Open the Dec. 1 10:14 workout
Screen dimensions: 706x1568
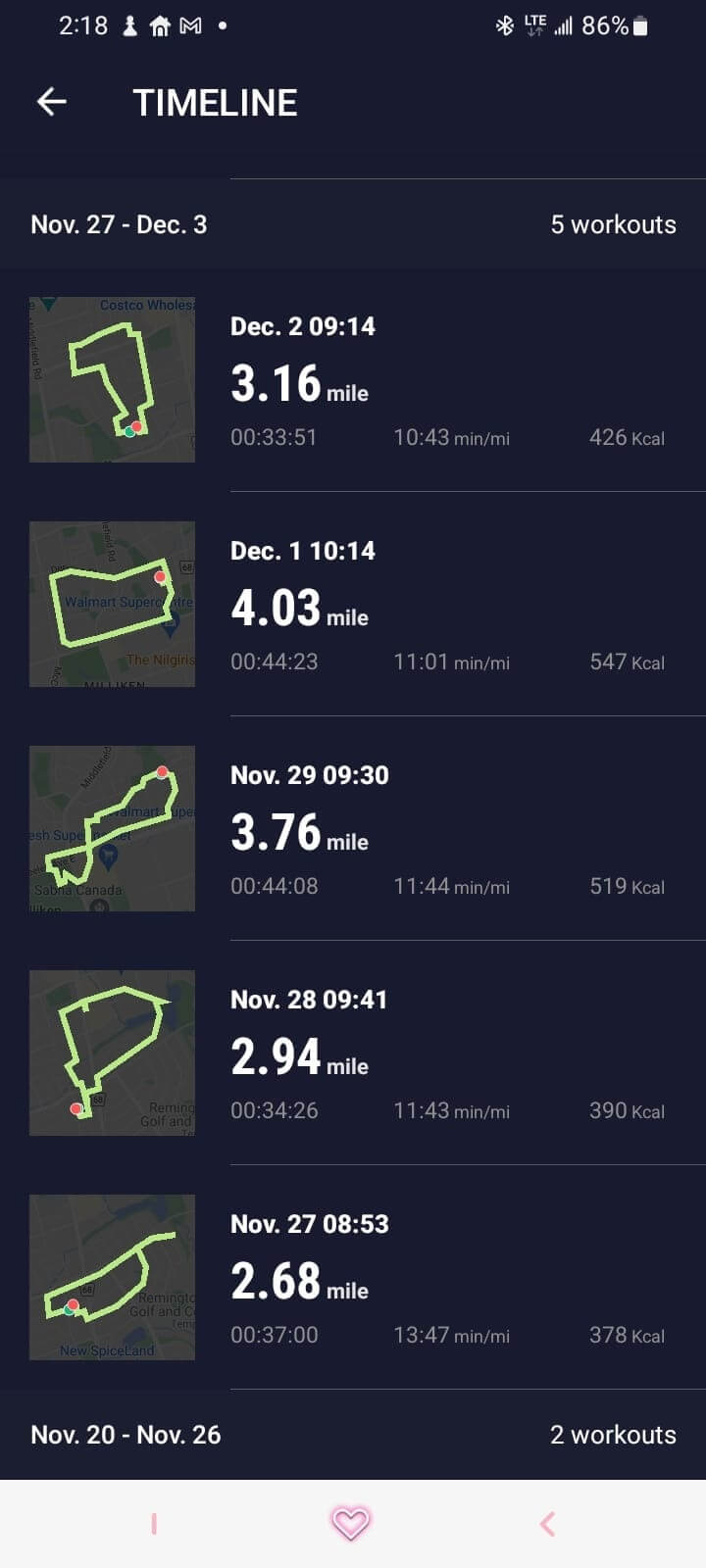446,606
